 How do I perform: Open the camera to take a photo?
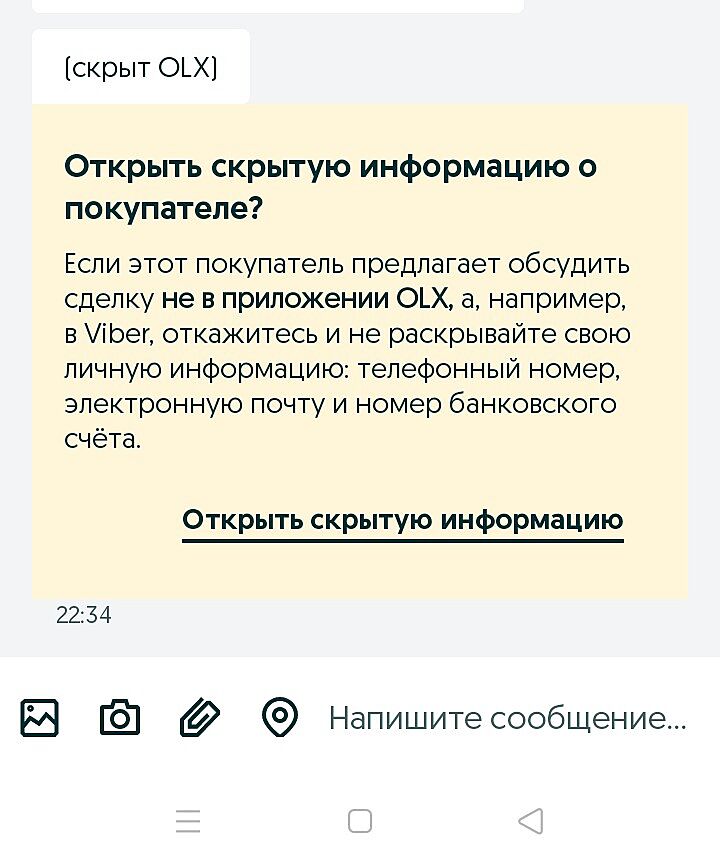[x=120, y=718]
